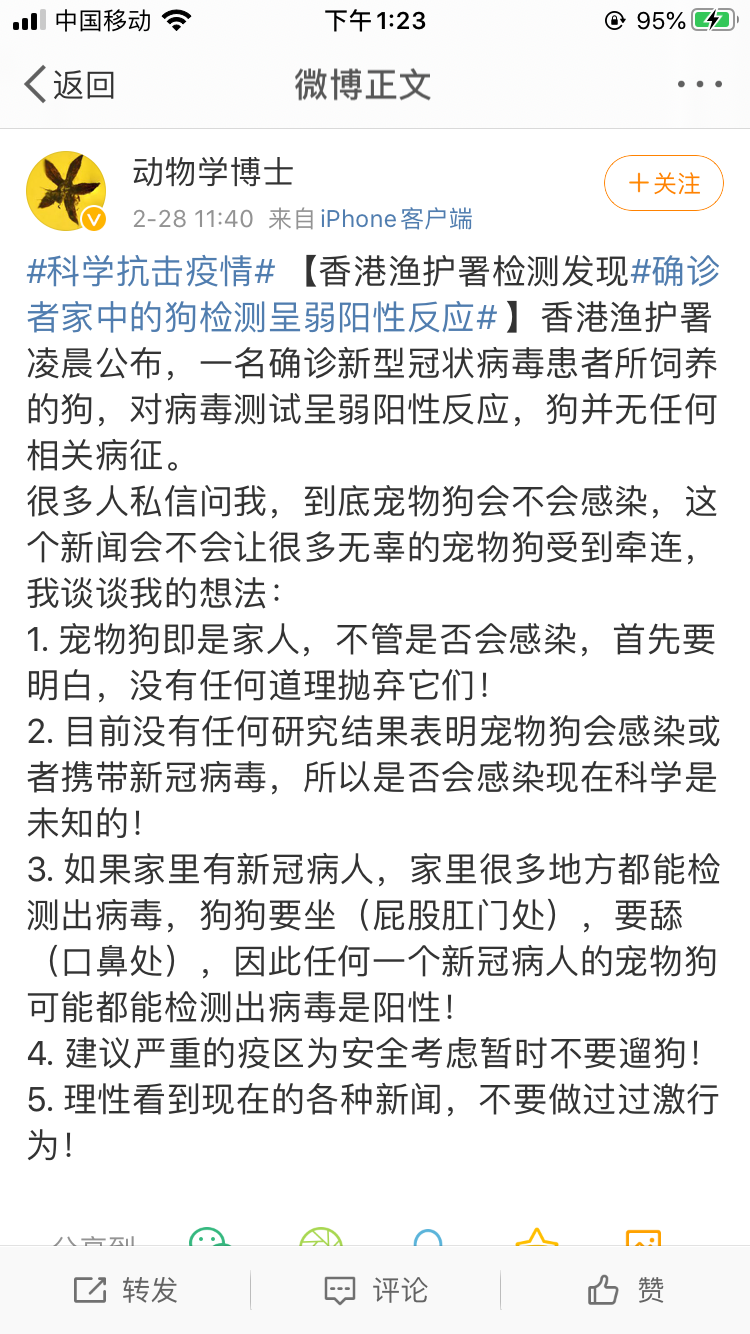Open the 动物学博士 username
This screenshot has width=750, height=1334.
tap(213, 172)
